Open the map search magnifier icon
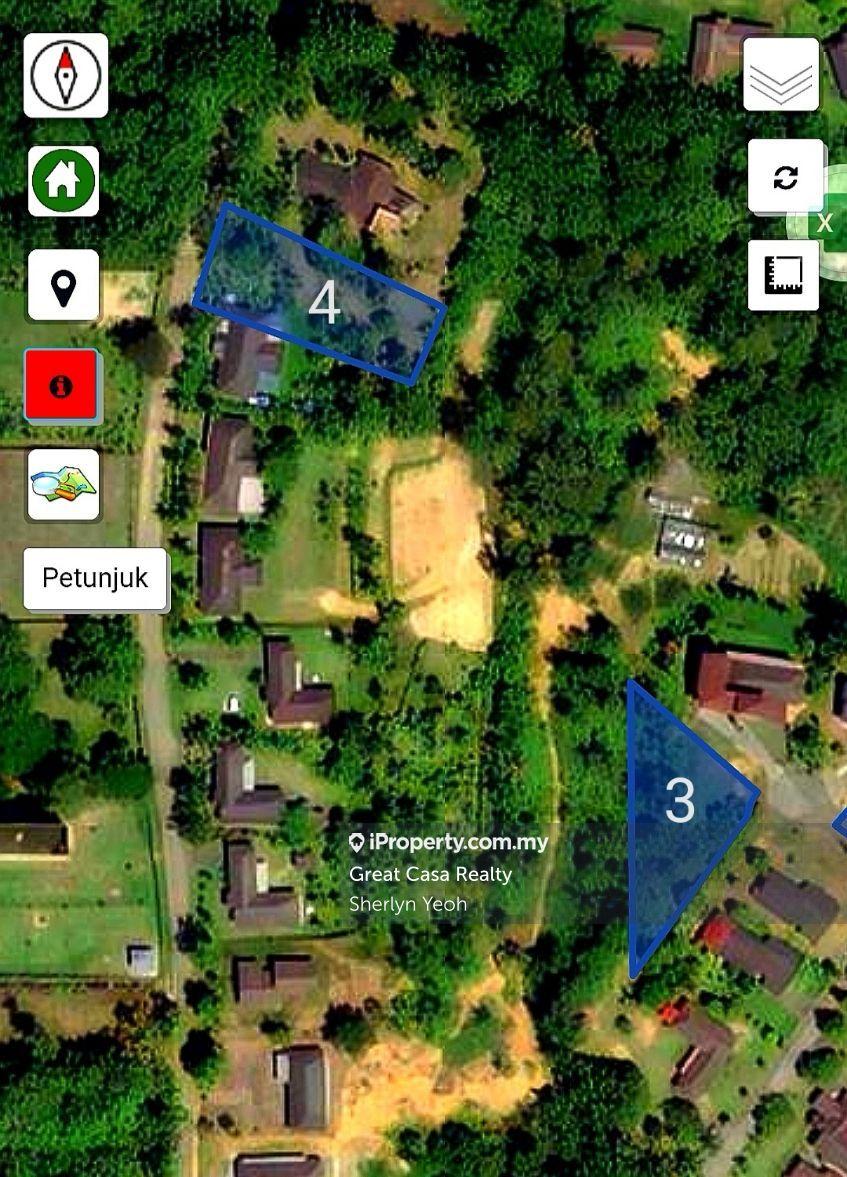Screen dimensions: 847x1177 [63, 485]
